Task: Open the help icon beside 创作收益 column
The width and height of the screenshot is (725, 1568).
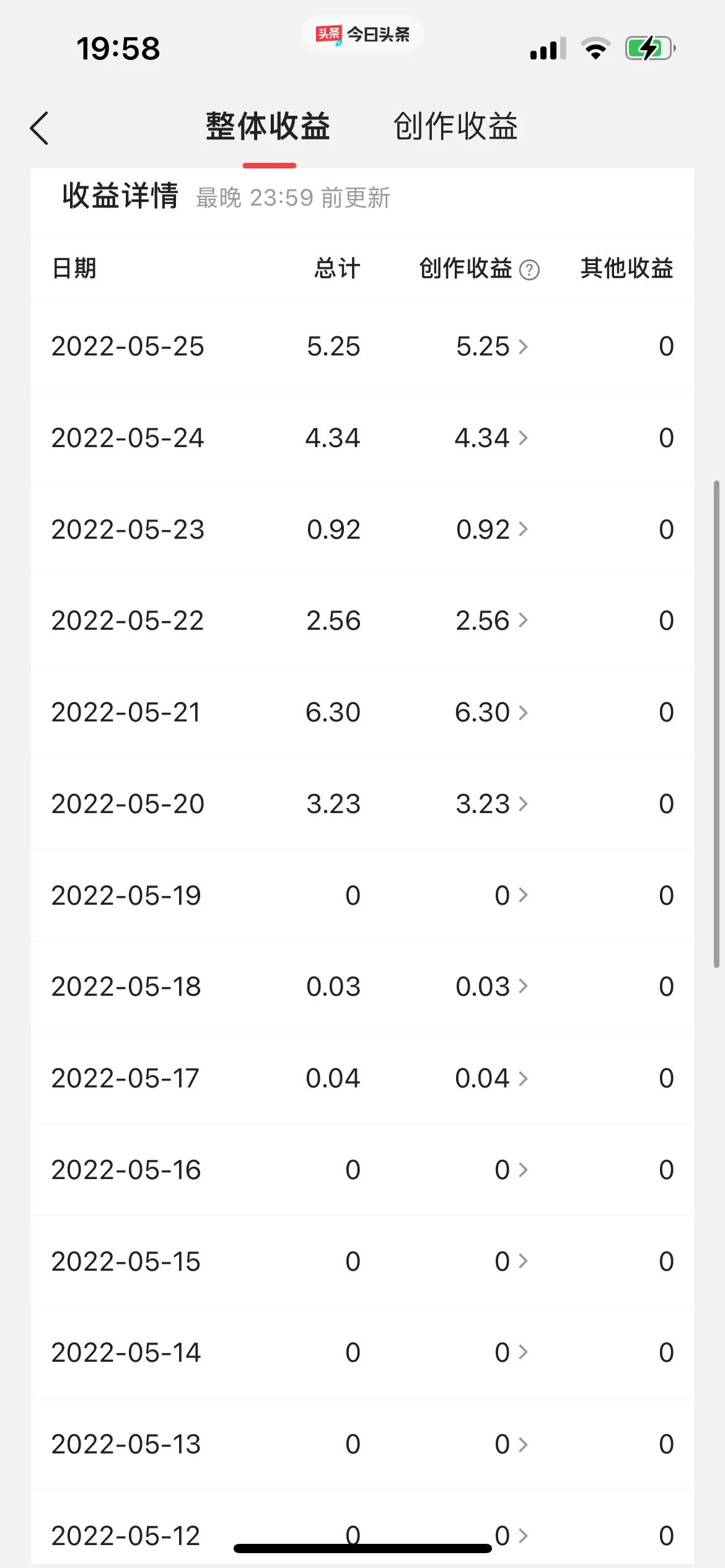Action: pyautogui.click(x=529, y=270)
